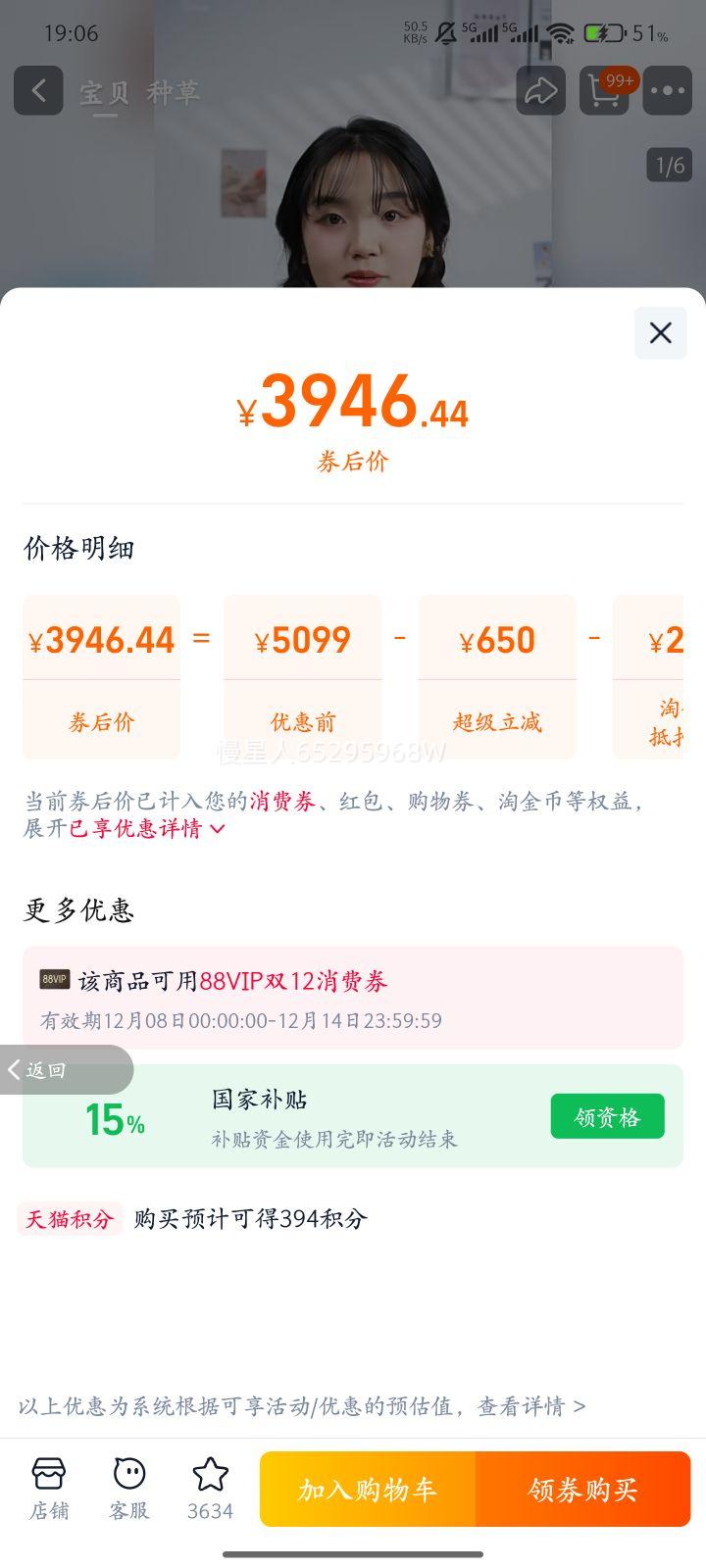Tap the star icon to favorite the item
Screen dimensions: 706x1568
tap(209, 1475)
